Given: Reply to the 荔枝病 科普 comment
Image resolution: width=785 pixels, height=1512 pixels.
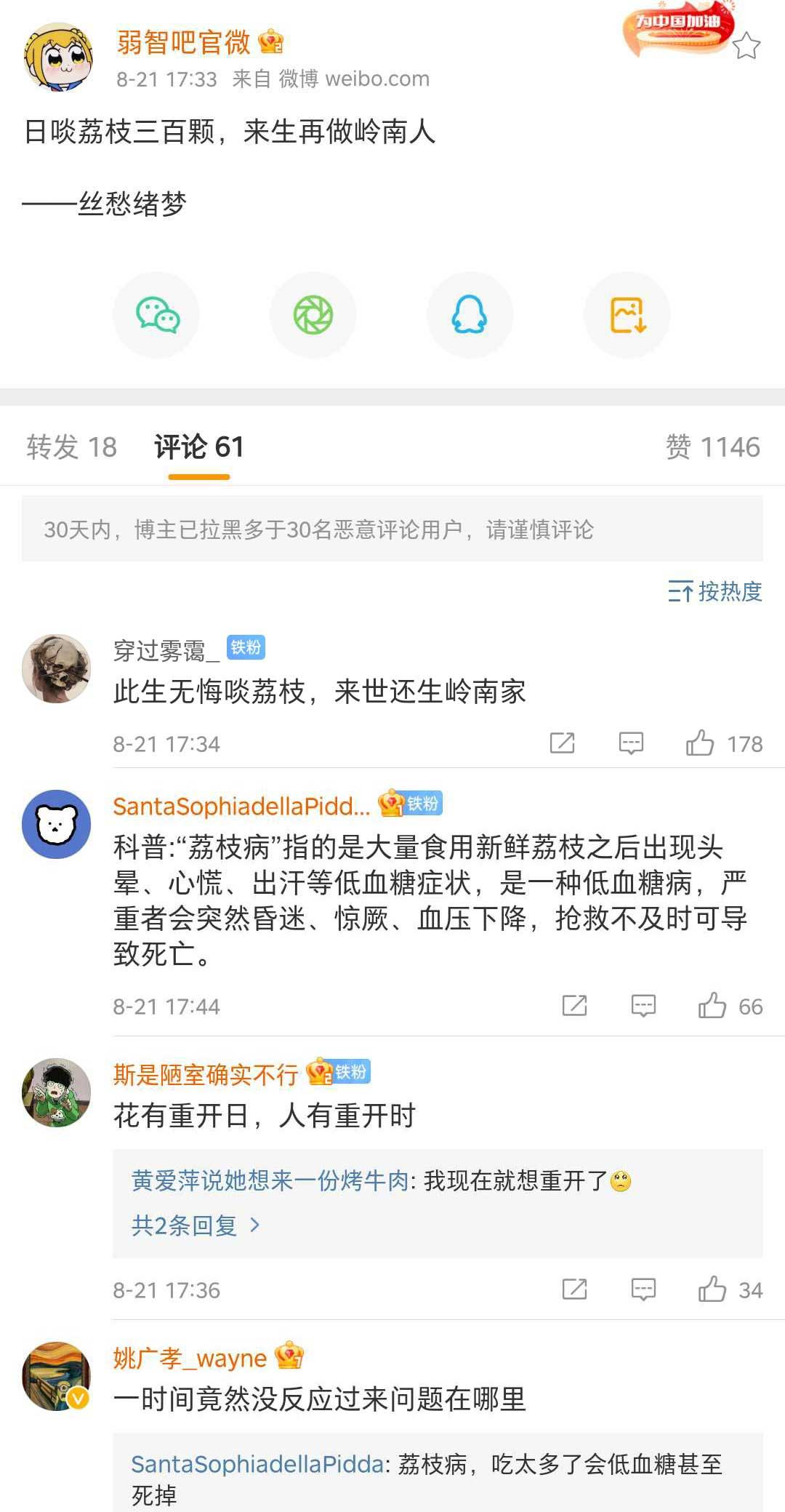Looking at the screenshot, I should pyautogui.click(x=643, y=1006).
